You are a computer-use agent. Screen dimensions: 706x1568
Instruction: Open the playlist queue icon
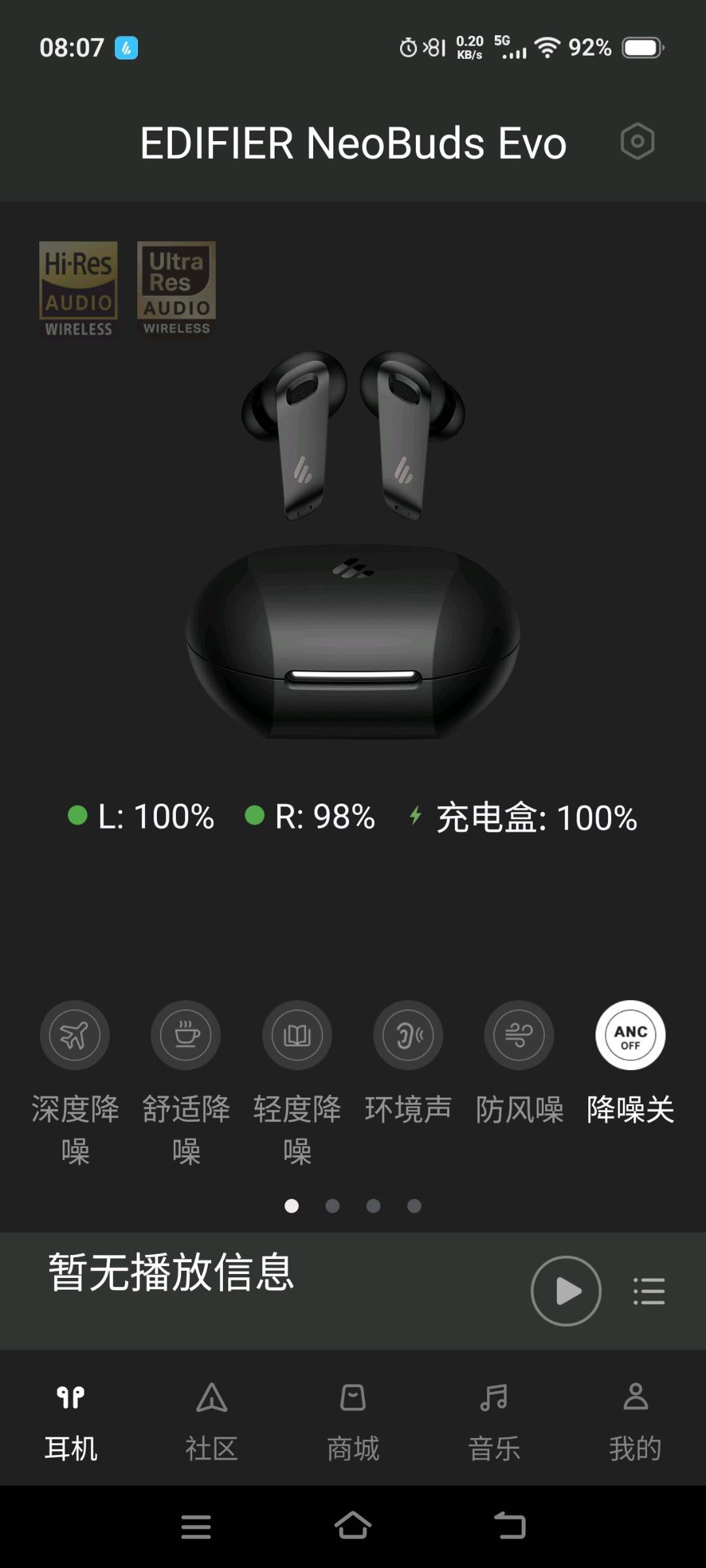tap(649, 1291)
